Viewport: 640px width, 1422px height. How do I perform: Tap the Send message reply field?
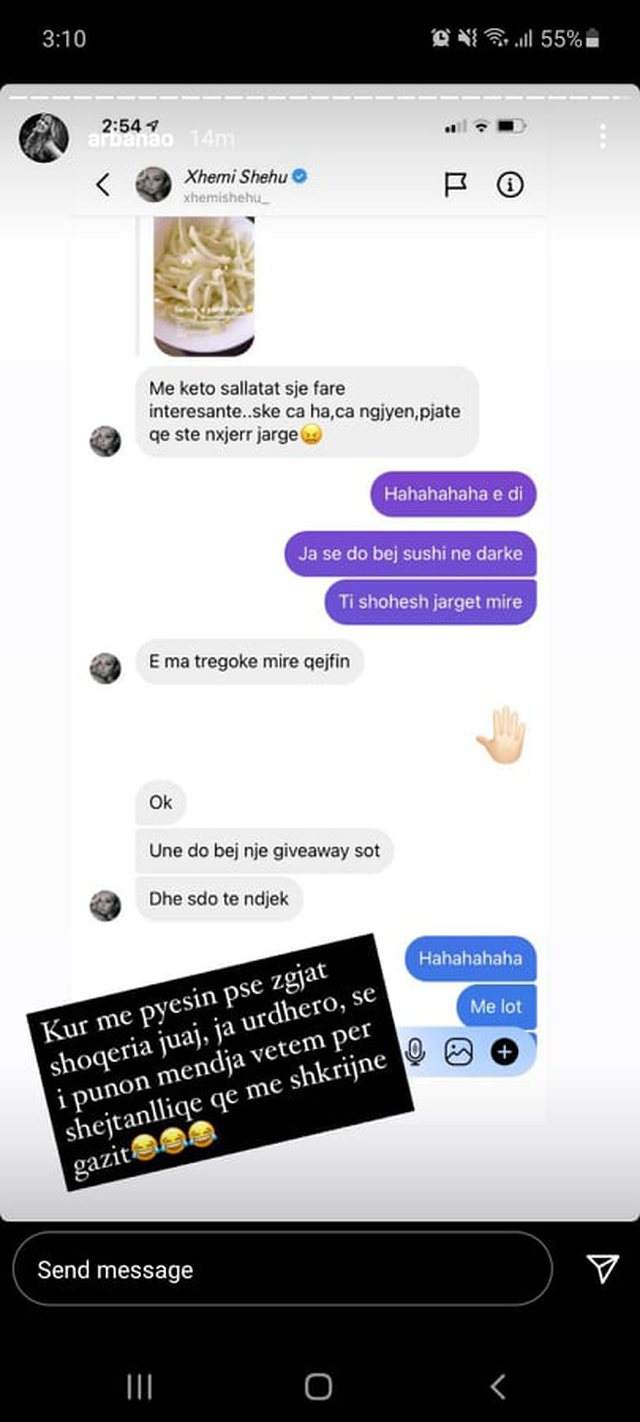pos(281,1269)
